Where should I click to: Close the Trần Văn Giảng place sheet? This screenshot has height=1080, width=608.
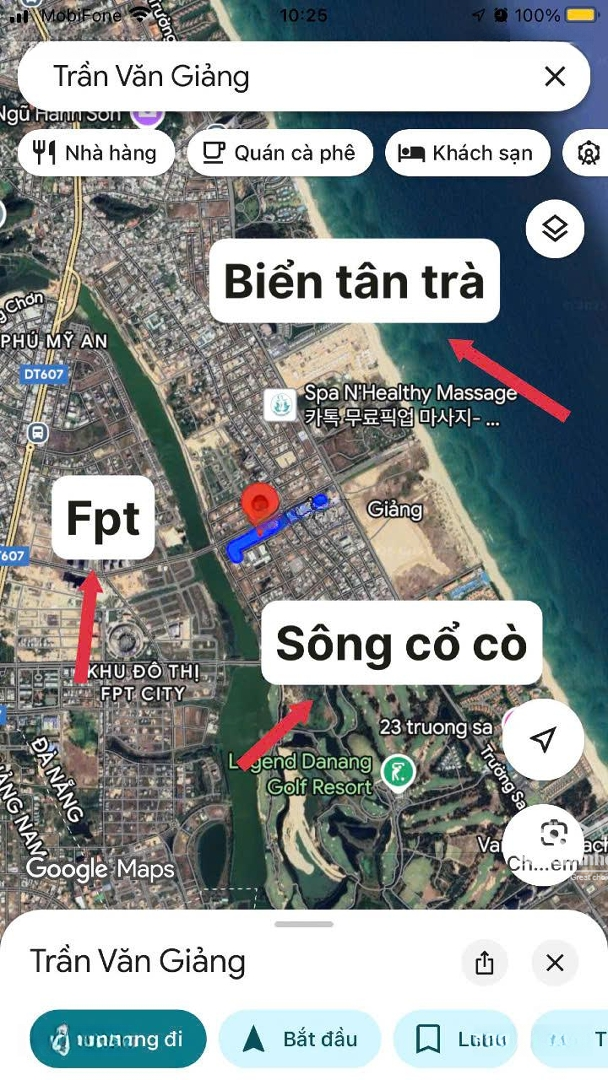click(x=555, y=963)
